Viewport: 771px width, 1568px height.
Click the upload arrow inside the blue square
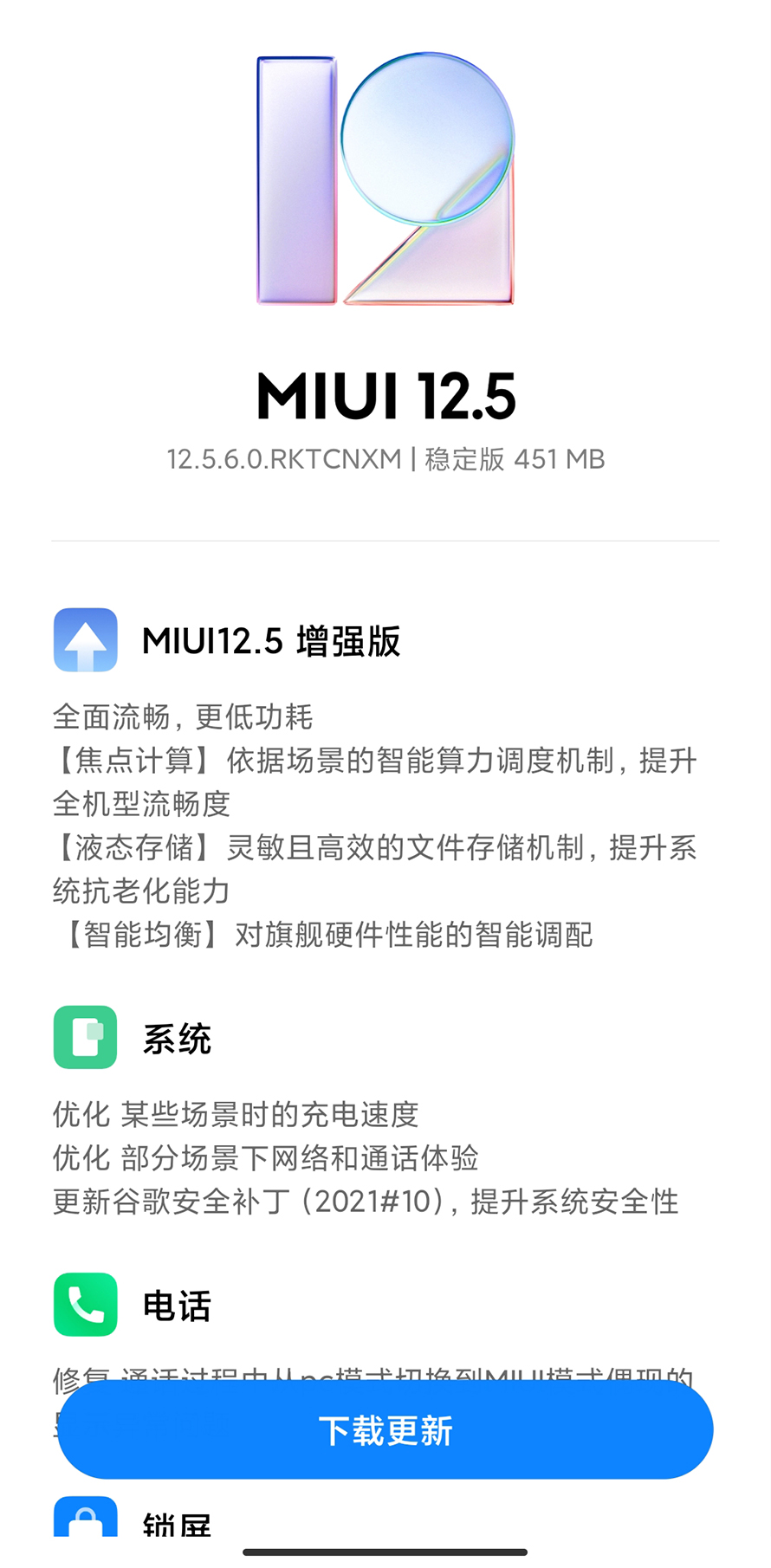[85, 641]
